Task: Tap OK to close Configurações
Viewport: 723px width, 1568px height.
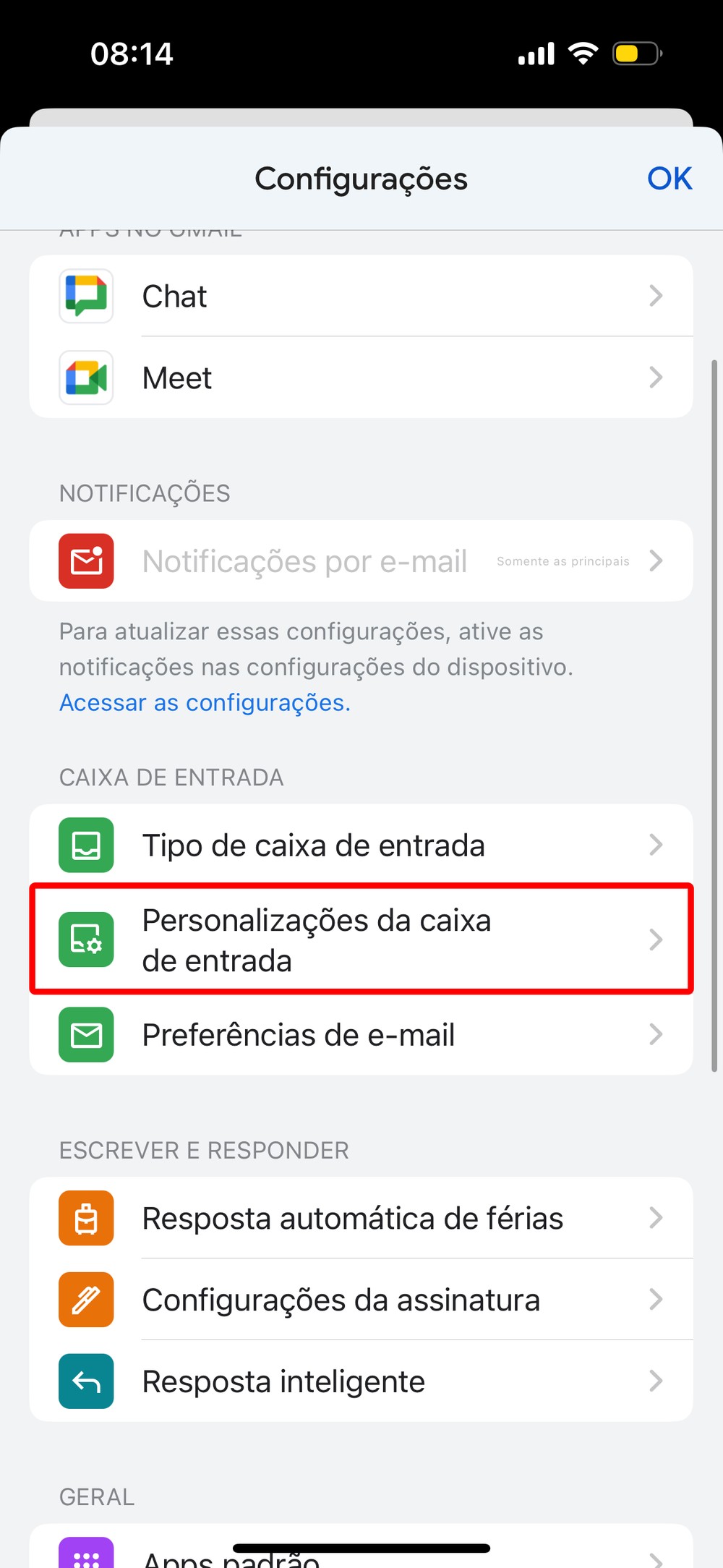Action: point(669,179)
